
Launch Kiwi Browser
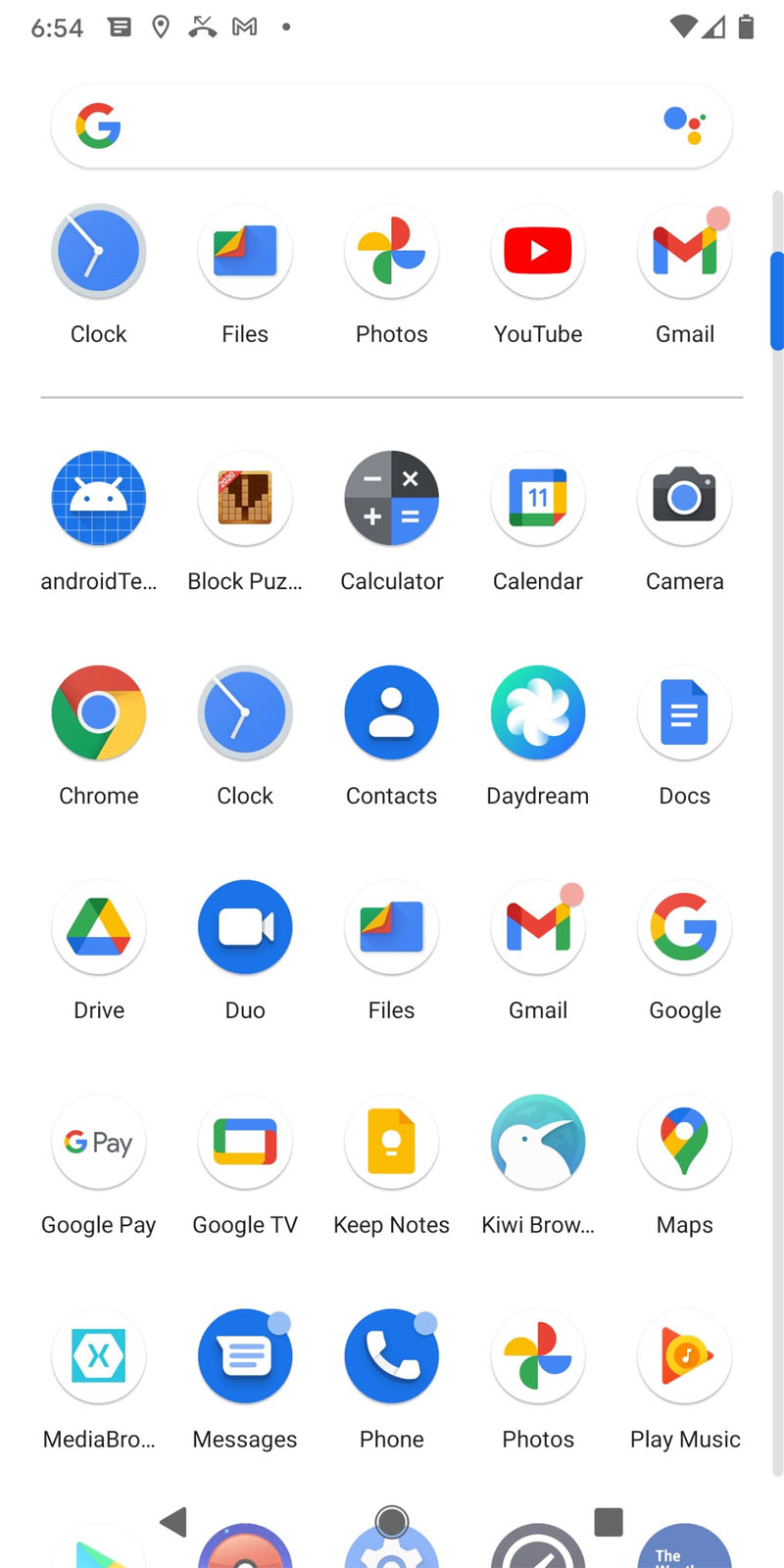538,1142
